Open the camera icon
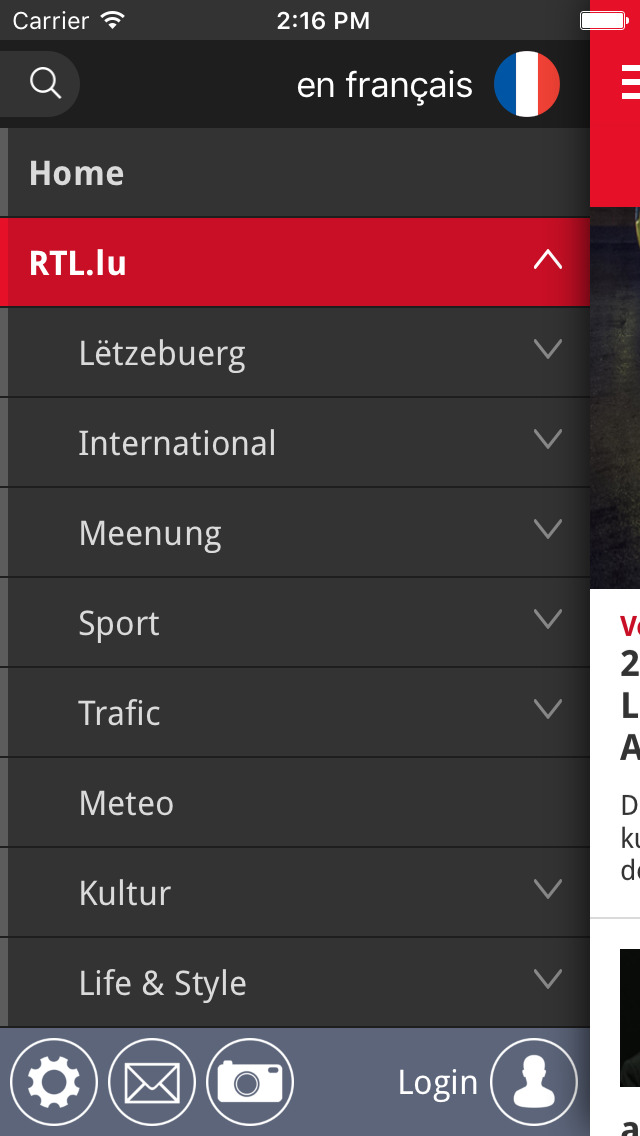 pyautogui.click(x=250, y=1082)
